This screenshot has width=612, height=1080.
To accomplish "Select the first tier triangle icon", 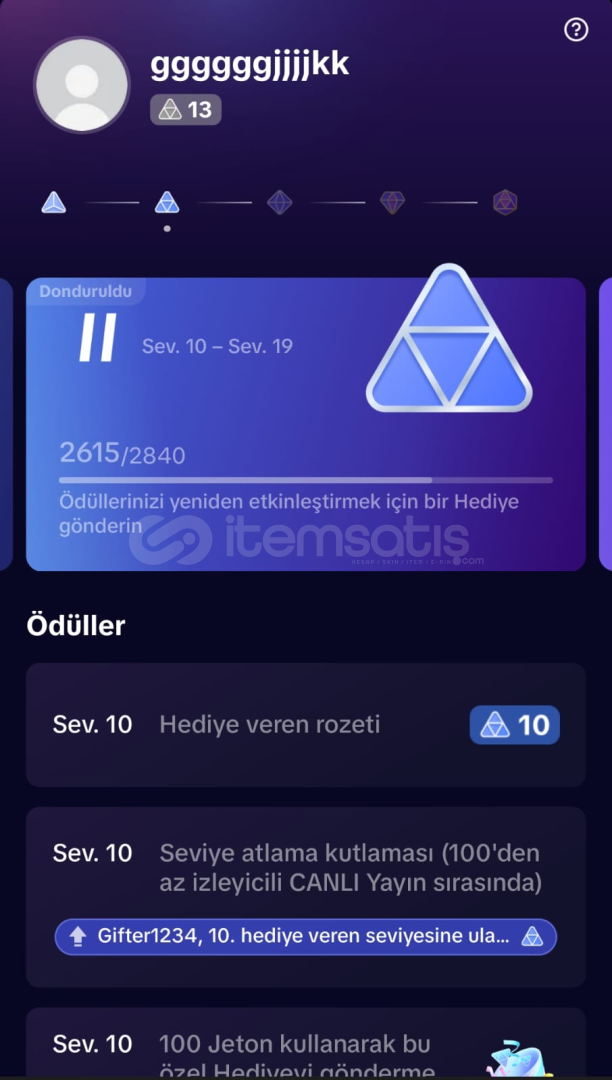I will [x=54, y=202].
